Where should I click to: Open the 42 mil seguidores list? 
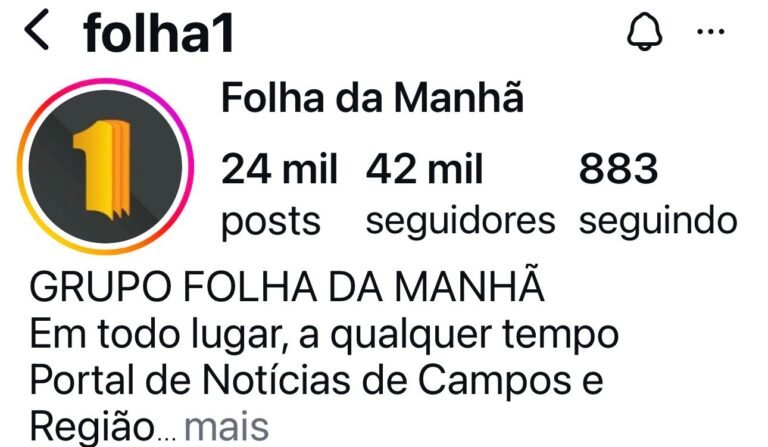tap(459, 194)
